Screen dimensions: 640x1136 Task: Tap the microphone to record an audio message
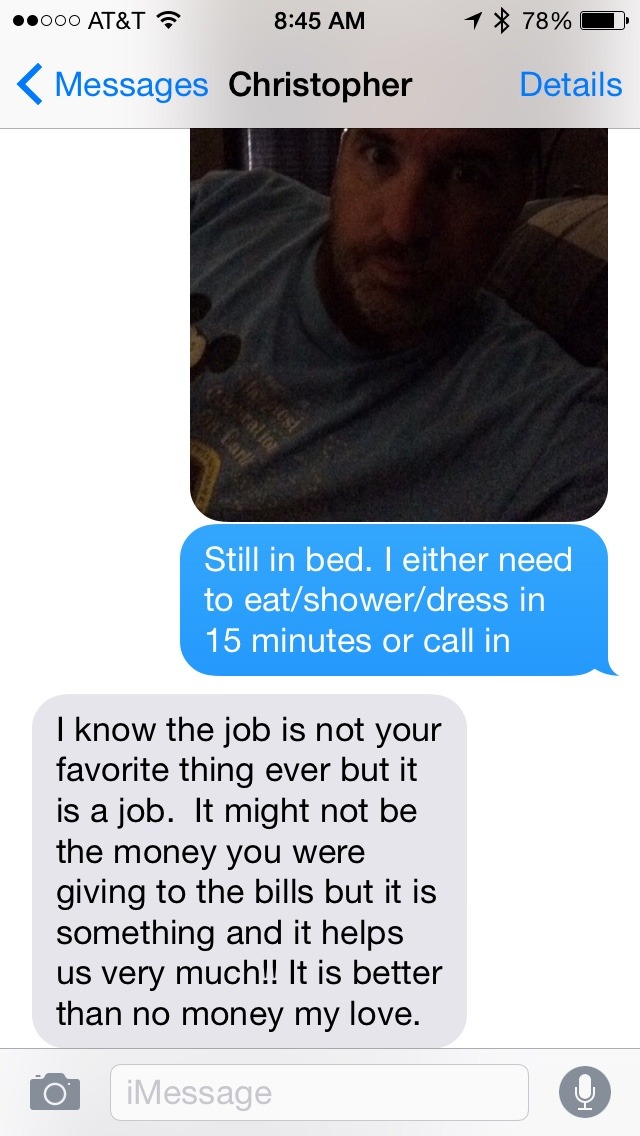tap(584, 1091)
